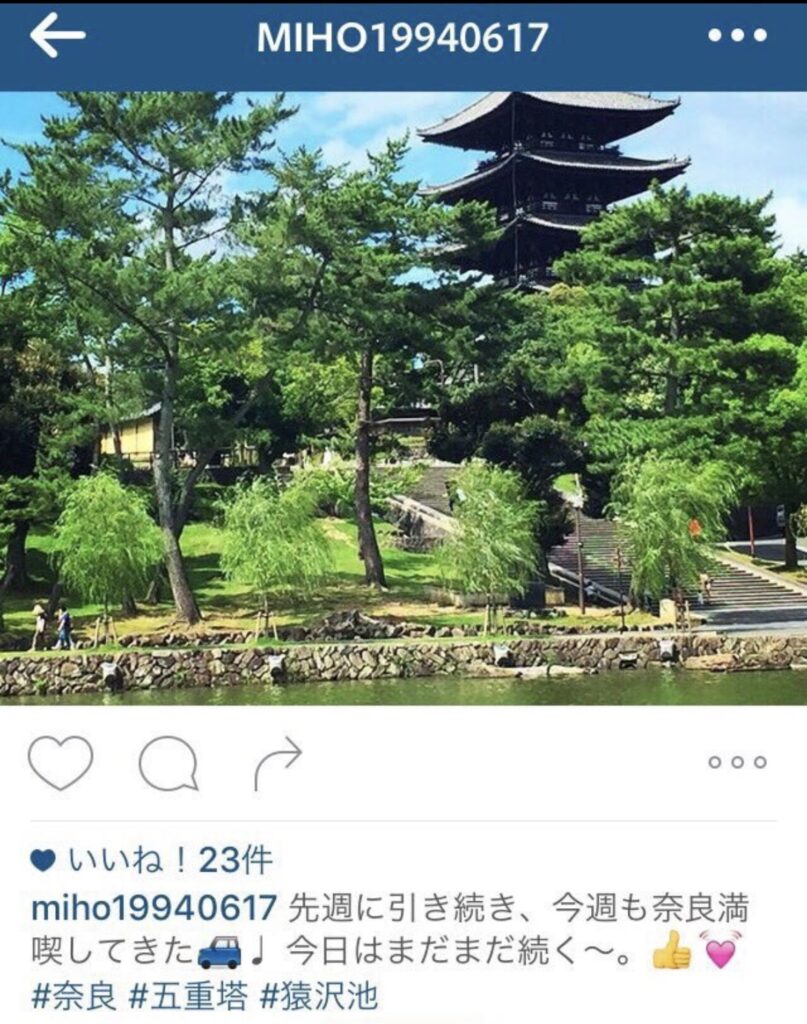View the 23 likes list
Image resolution: width=807 pixels, height=1024 pixels.
(170, 859)
